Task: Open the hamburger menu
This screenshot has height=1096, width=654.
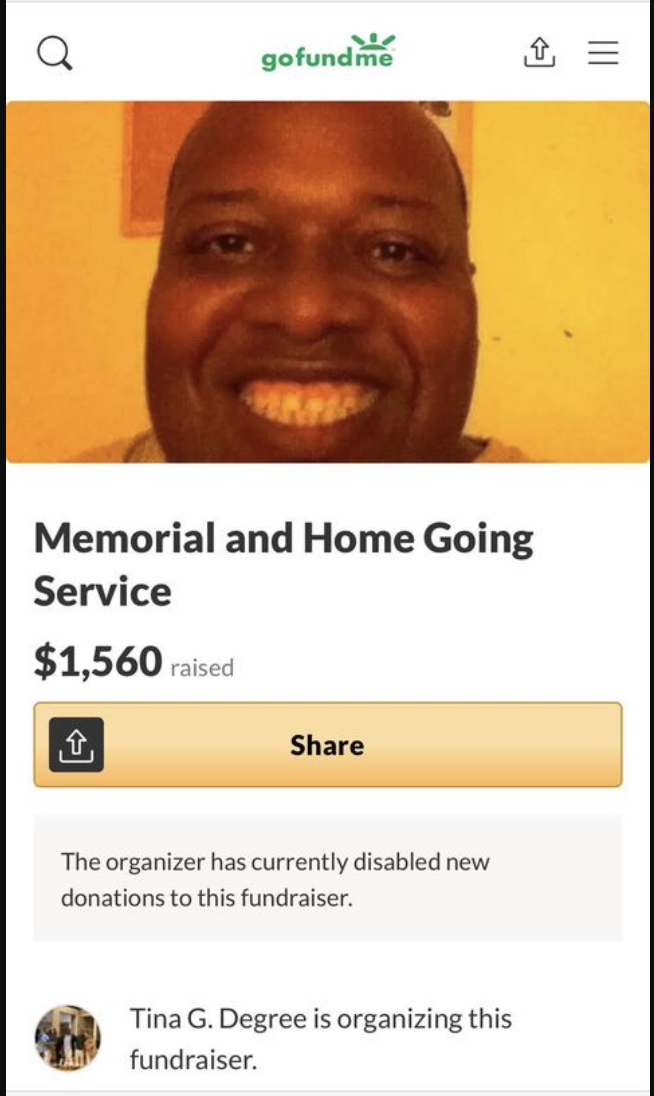Action: (602, 52)
